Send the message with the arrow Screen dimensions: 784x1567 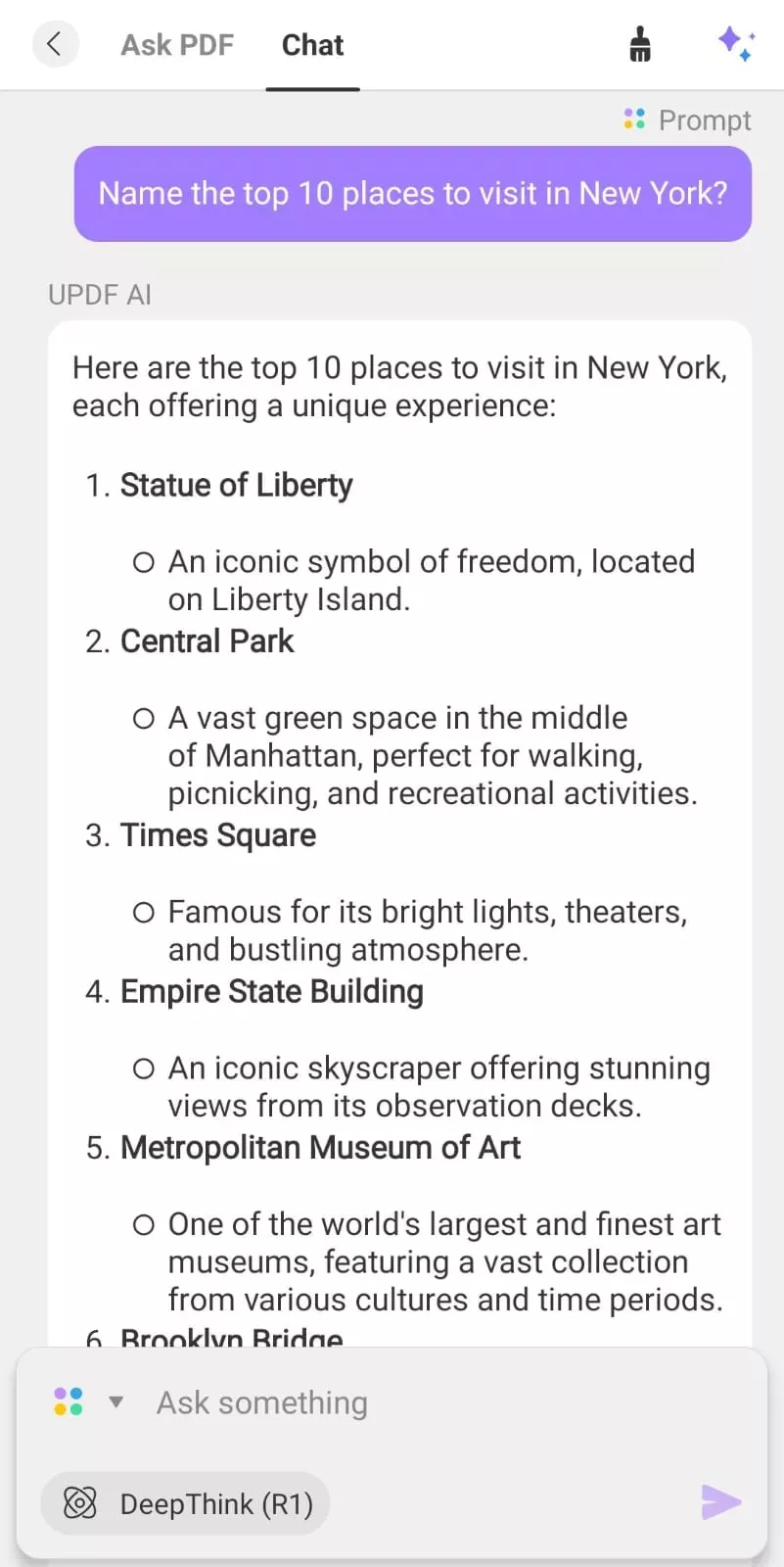click(721, 1501)
